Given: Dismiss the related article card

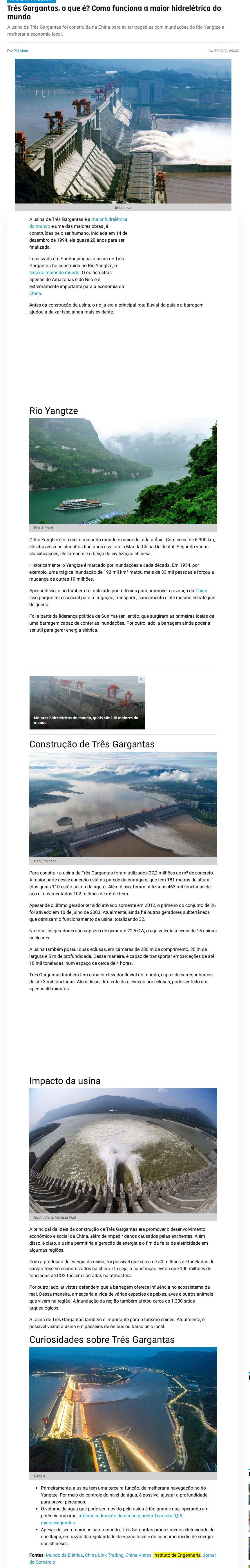Looking at the screenshot, I should pyautogui.click(x=141, y=679).
